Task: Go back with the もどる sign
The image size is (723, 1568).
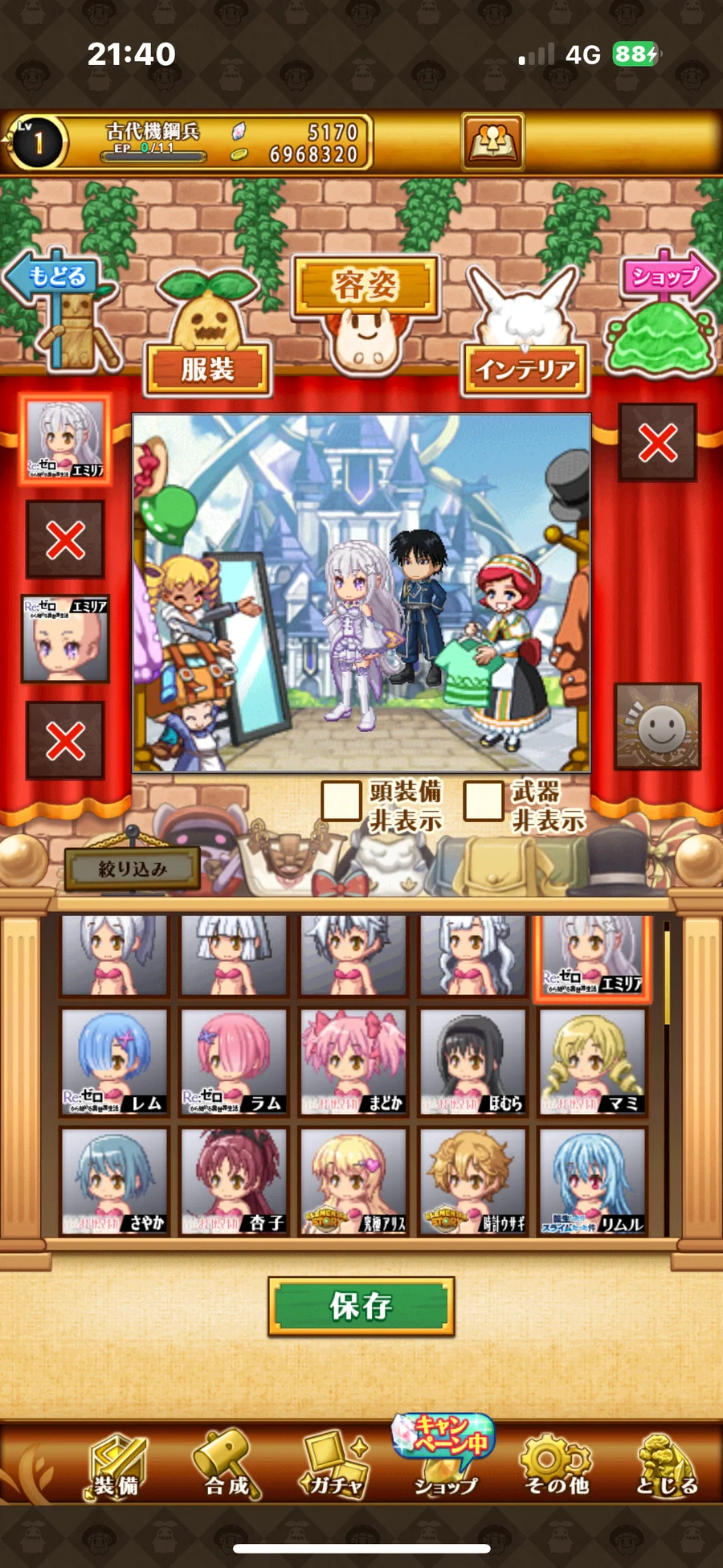Action: tap(56, 277)
